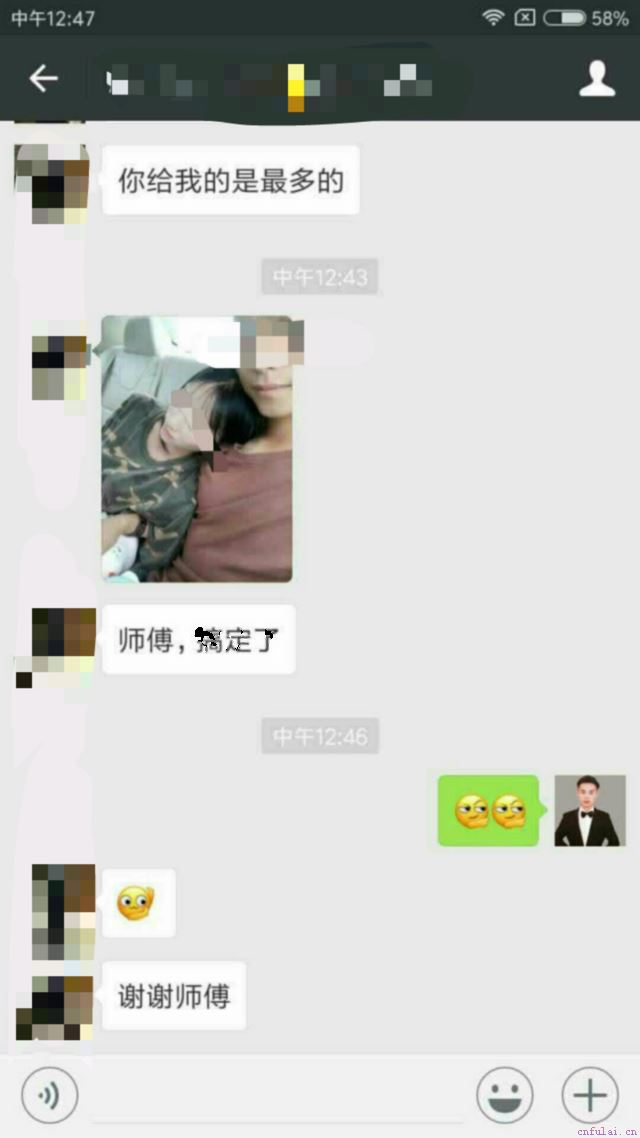This screenshot has height=1138, width=640.
Task: Open the chat info profile icon
Action: click(x=597, y=79)
